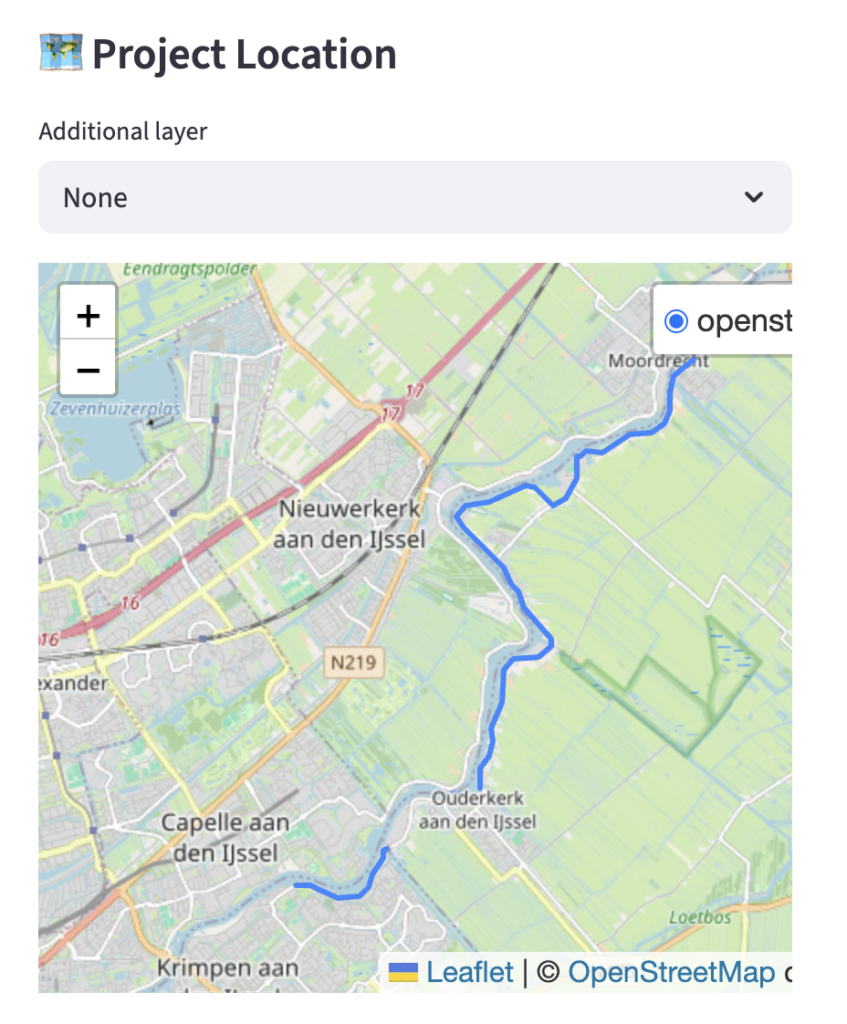Open the Additional layer dropdown
This screenshot has width=847, height=1024.
click(414, 197)
